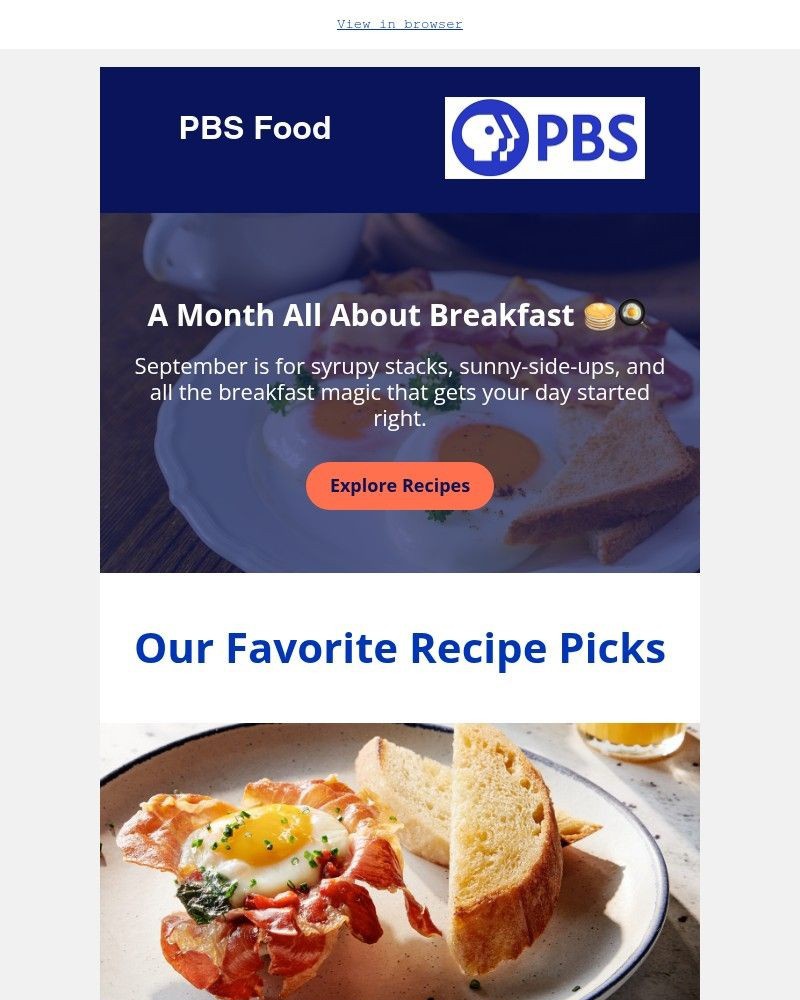800x1000 pixels.
Task: Tap the Explore Recipes button
Action: (399, 486)
